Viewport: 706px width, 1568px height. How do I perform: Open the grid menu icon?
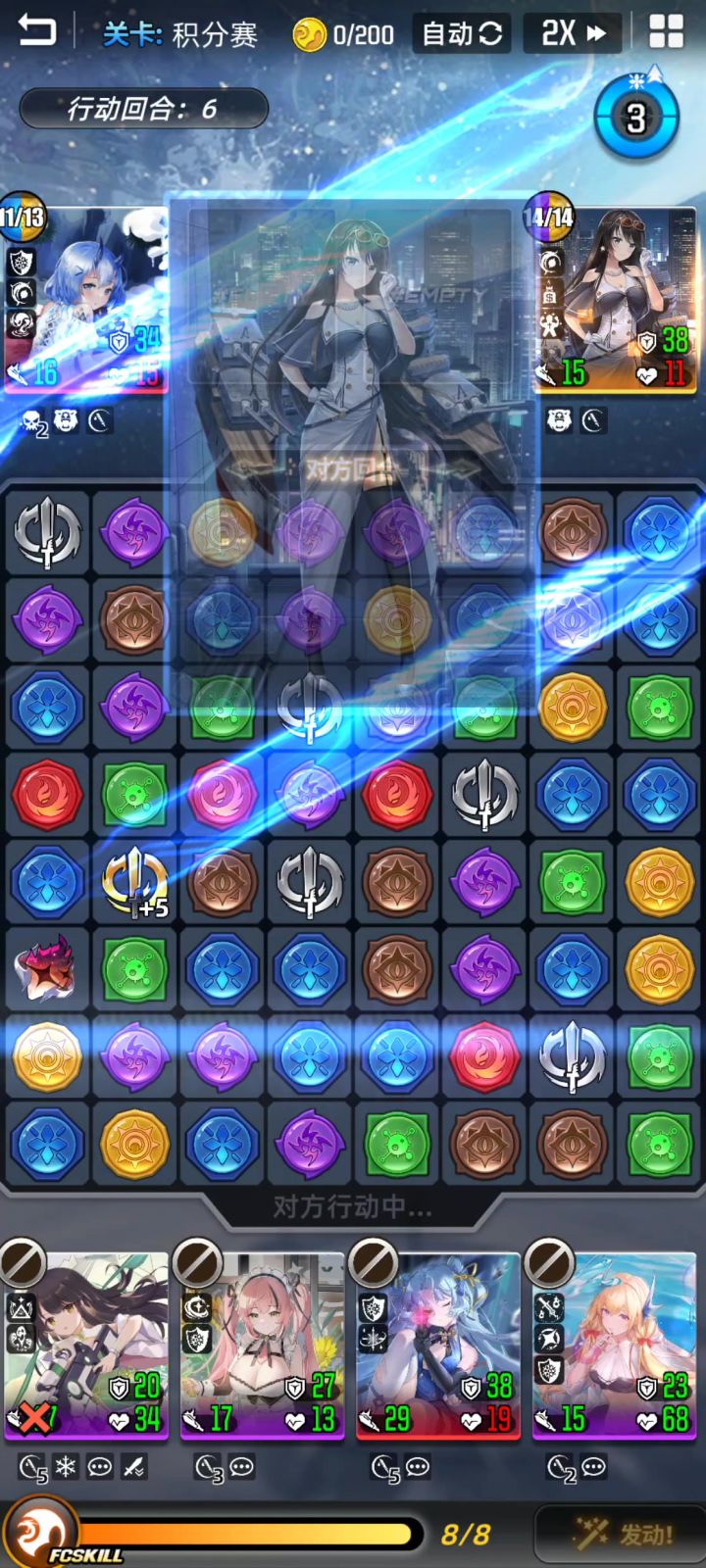[666, 32]
